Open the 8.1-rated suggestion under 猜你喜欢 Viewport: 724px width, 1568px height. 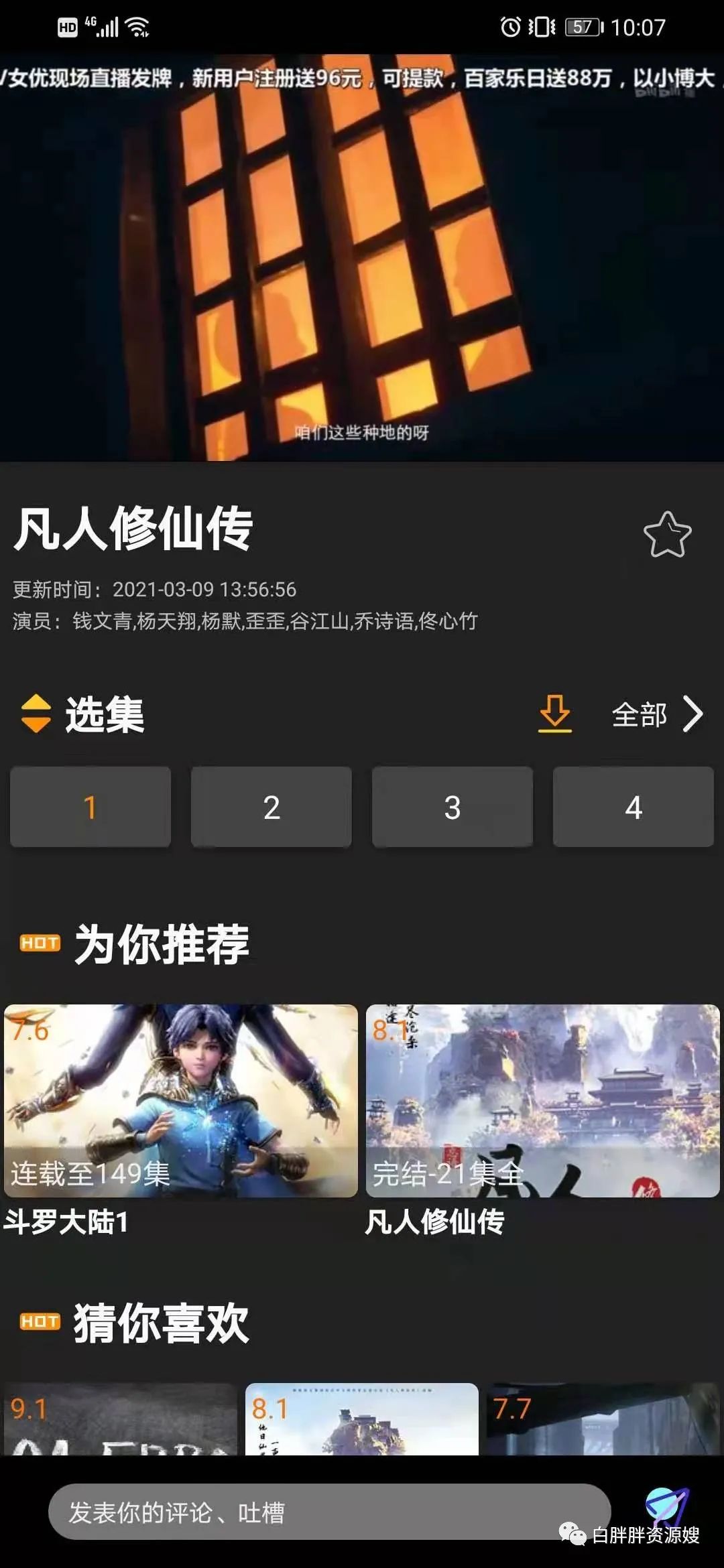tap(362, 1418)
